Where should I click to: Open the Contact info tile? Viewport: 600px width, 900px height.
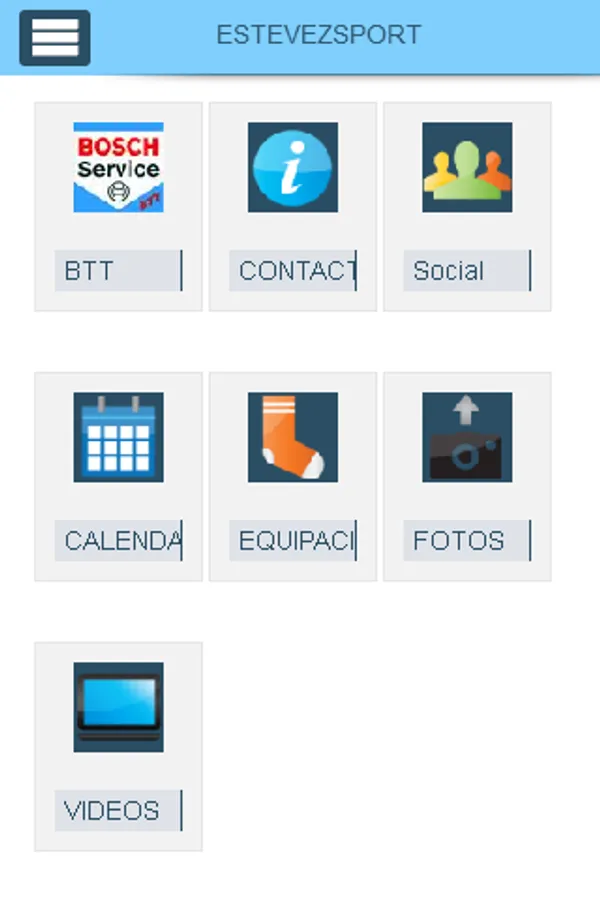292,206
